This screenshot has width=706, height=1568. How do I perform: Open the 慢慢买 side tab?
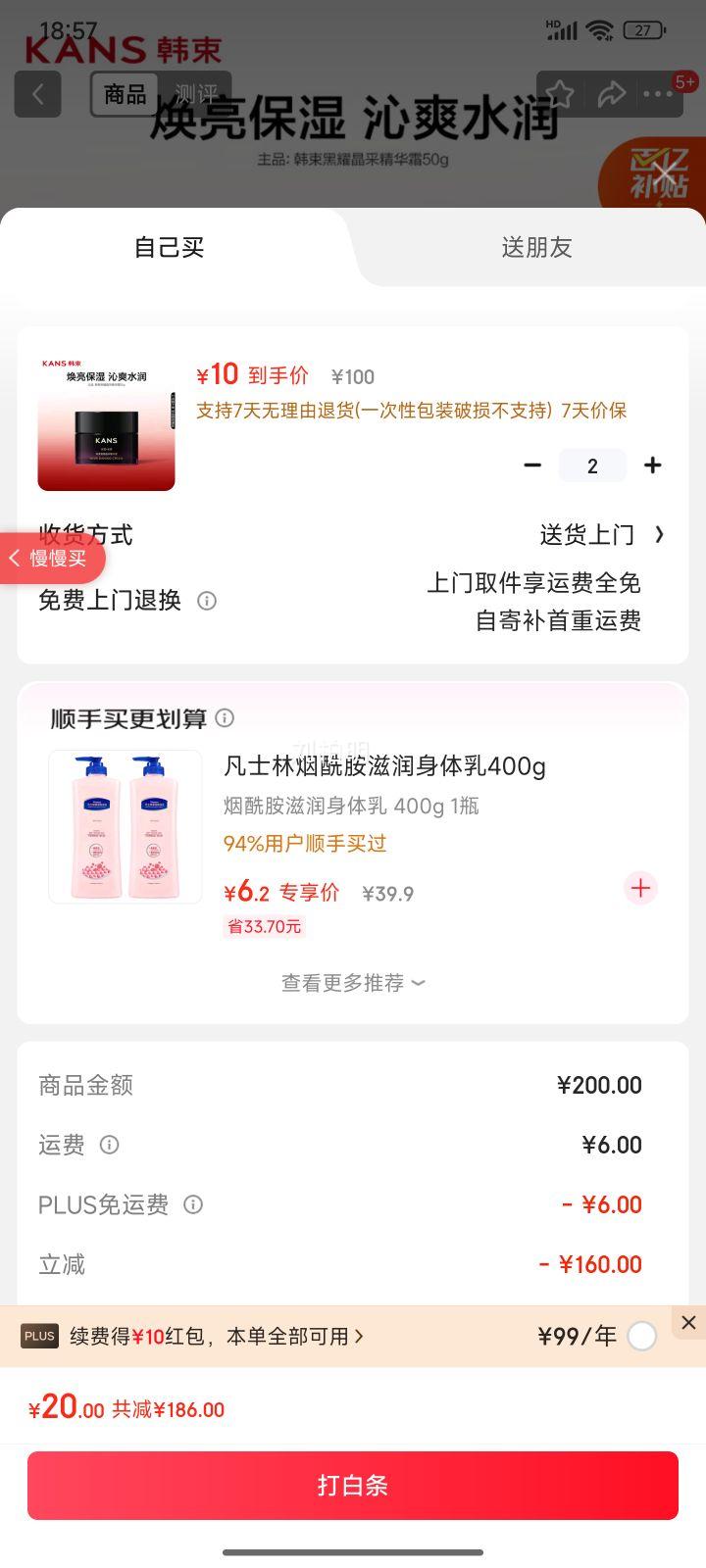click(51, 559)
